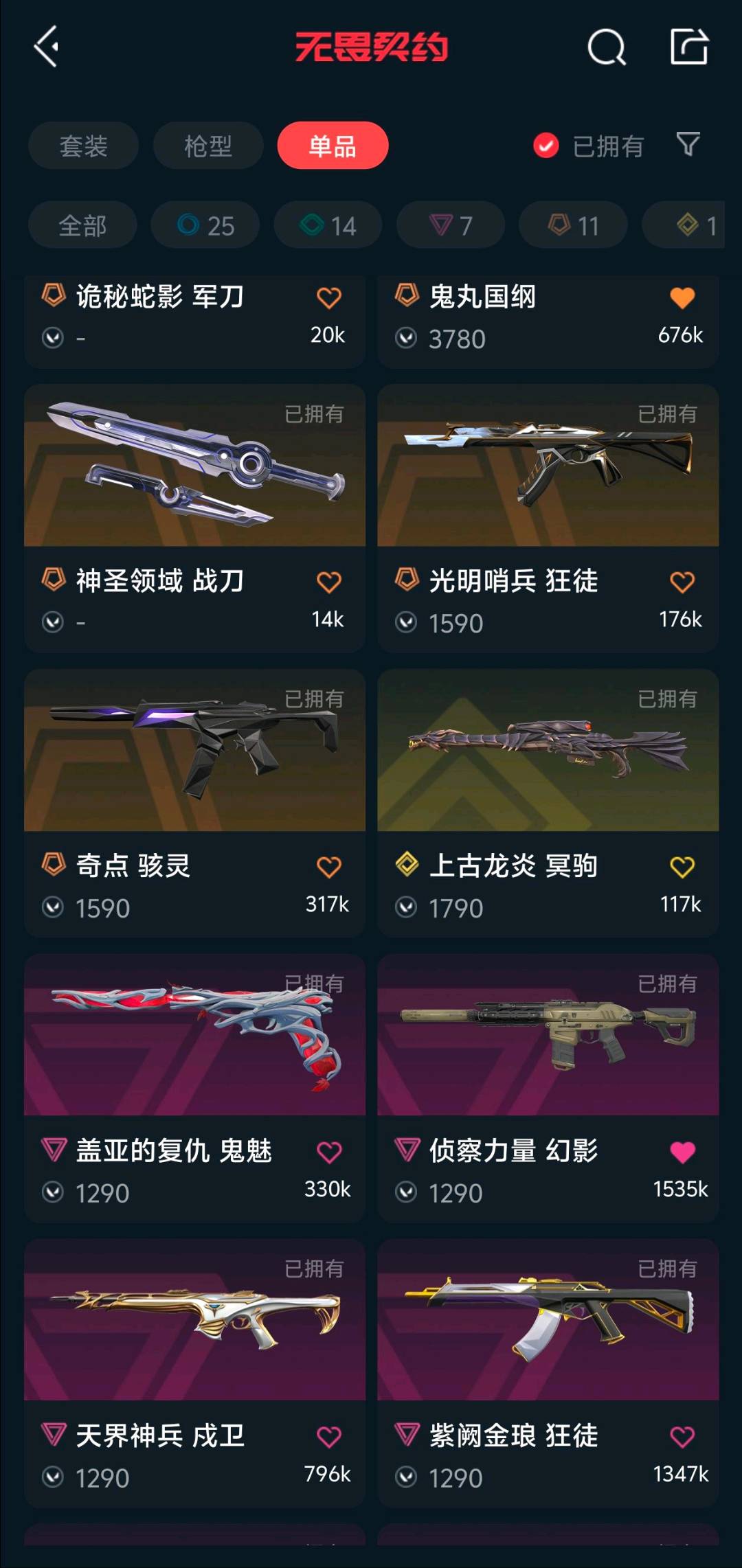Share this skin collection page
The width and height of the screenshot is (742, 1568).
click(689, 47)
